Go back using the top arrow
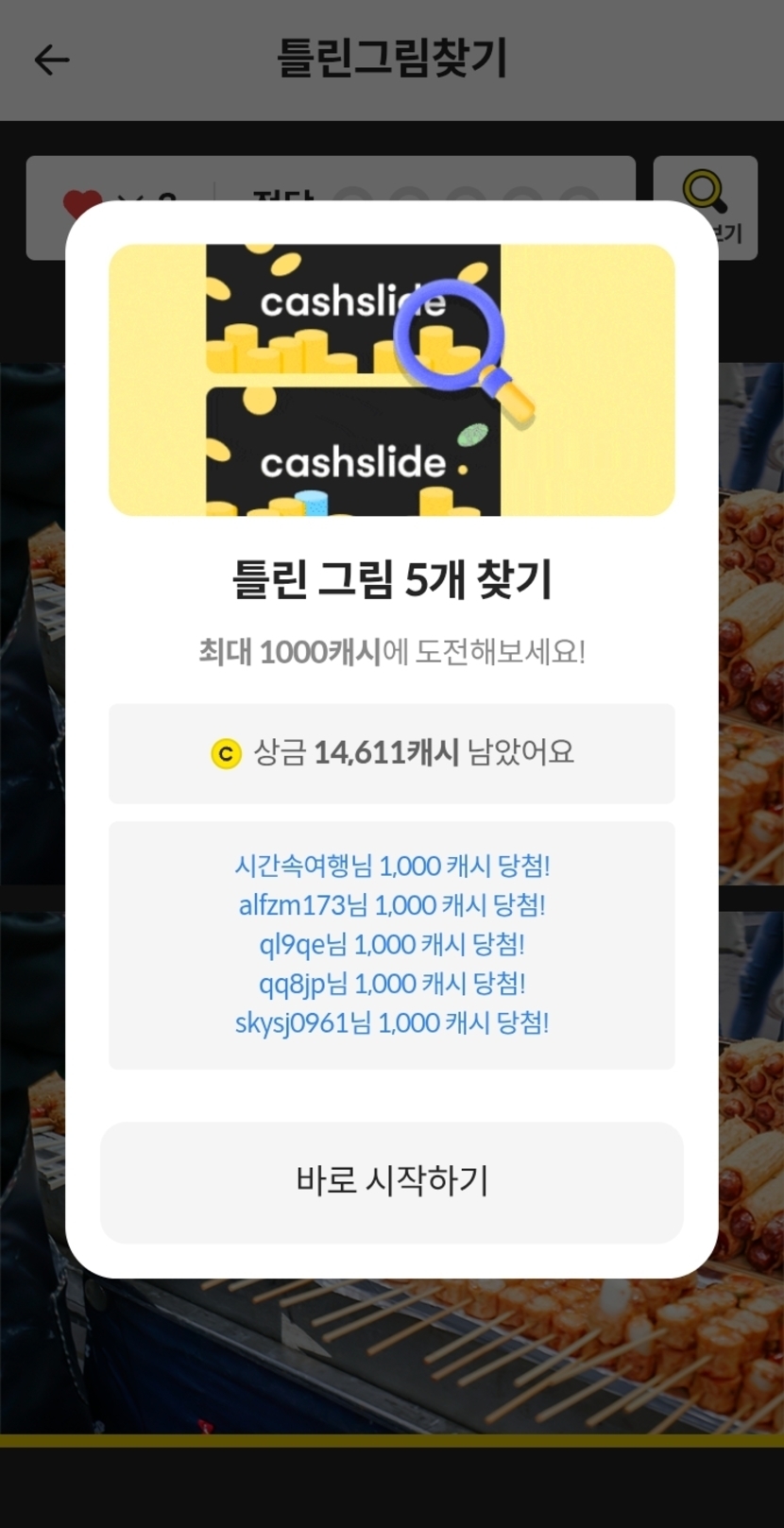 52,60
